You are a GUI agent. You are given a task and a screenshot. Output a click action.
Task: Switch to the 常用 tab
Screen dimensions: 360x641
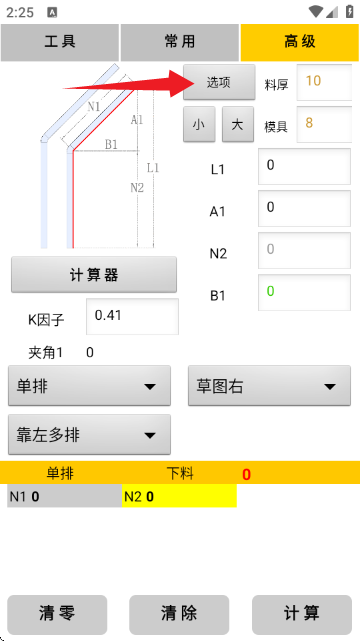pyautogui.click(x=180, y=43)
